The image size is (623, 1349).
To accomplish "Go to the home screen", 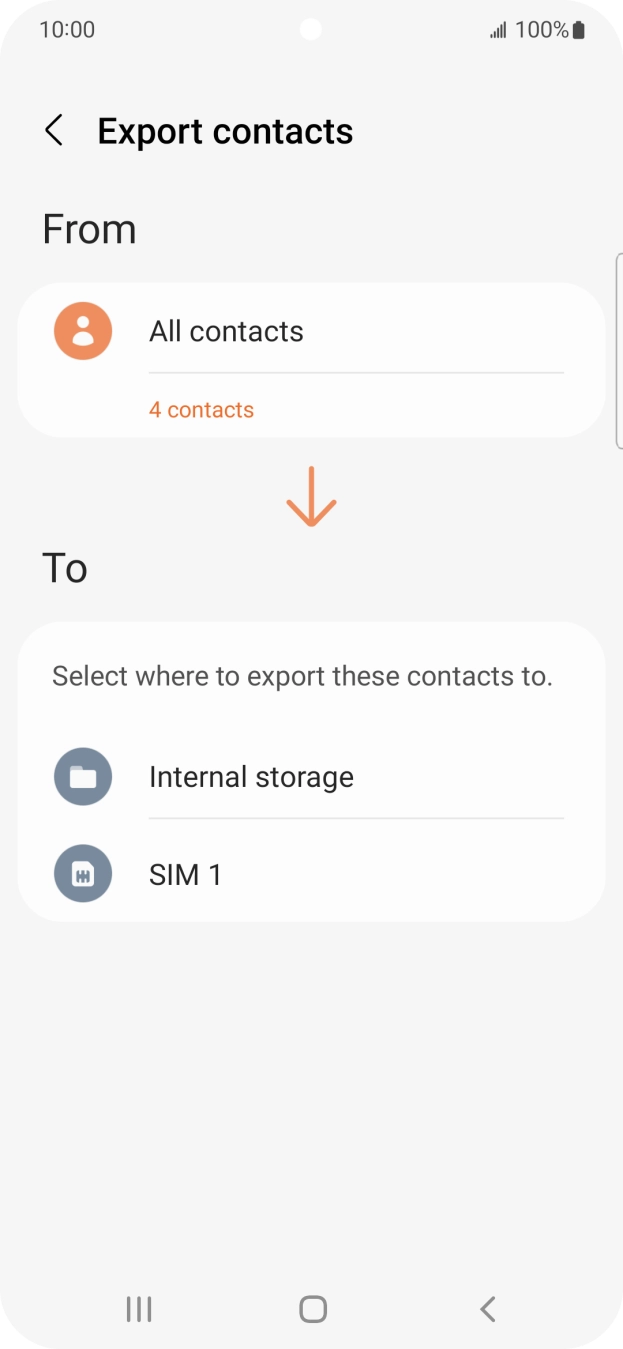I will 313,1309.
